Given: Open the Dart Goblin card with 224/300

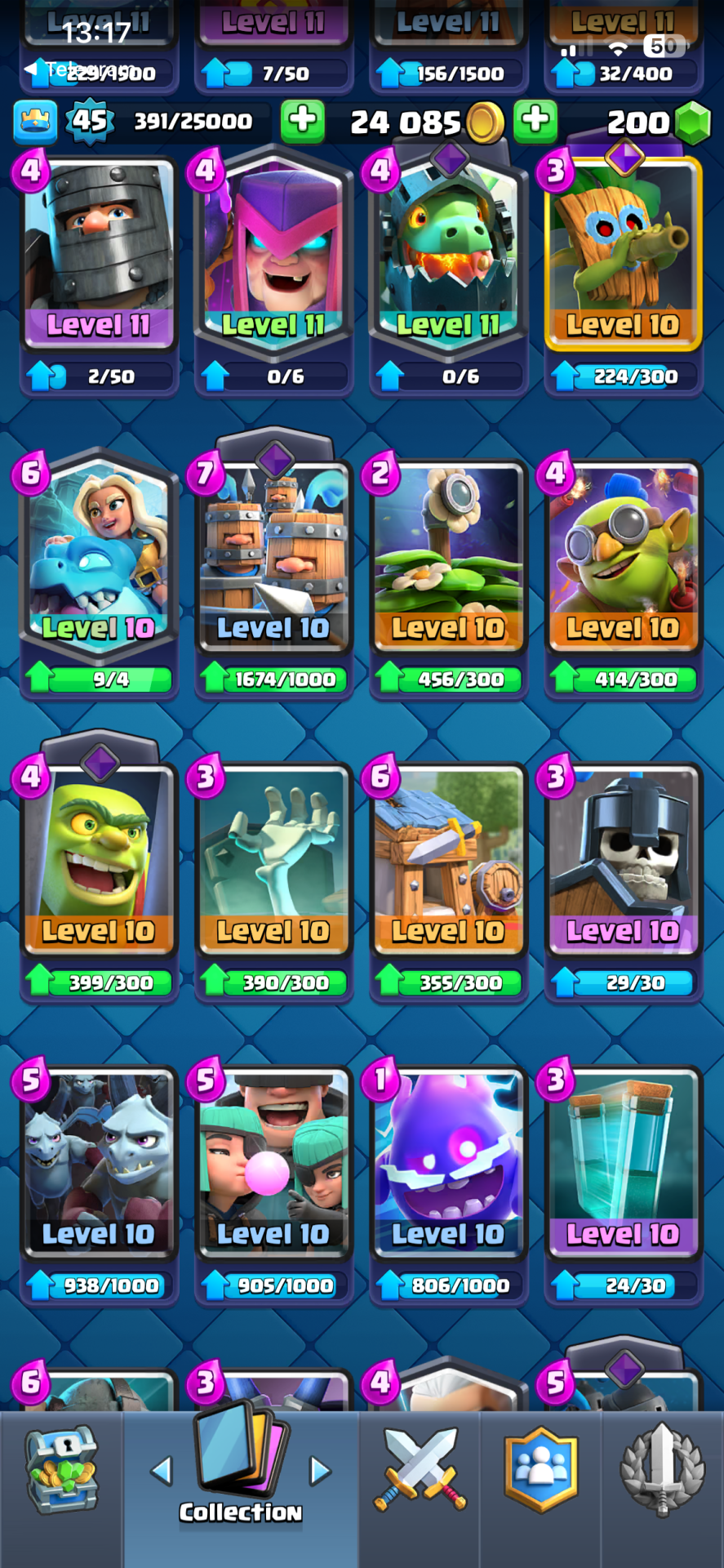Looking at the screenshot, I should pyautogui.click(x=624, y=253).
